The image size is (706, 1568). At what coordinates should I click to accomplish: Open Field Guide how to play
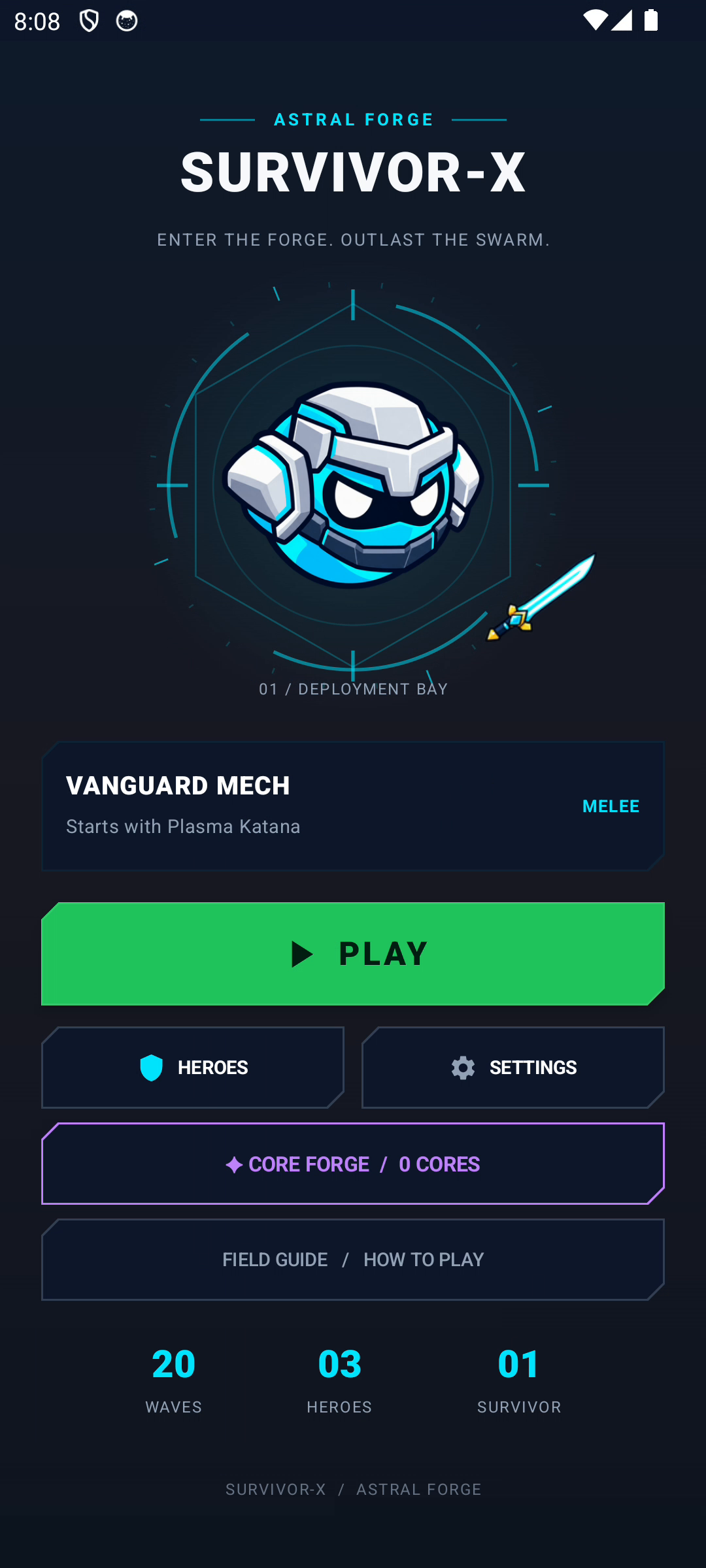tap(353, 1260)
